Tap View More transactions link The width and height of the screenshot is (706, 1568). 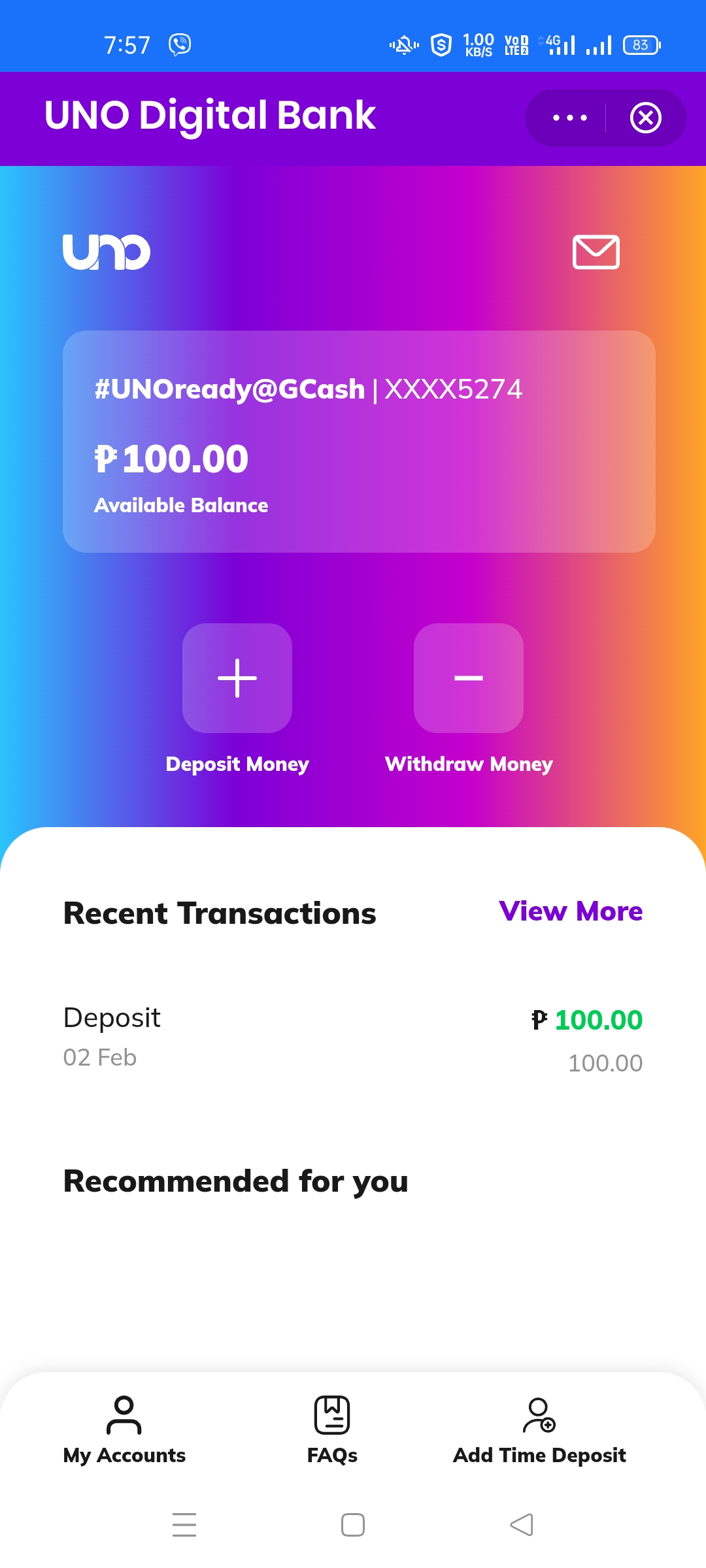click(x=571, y=911)
